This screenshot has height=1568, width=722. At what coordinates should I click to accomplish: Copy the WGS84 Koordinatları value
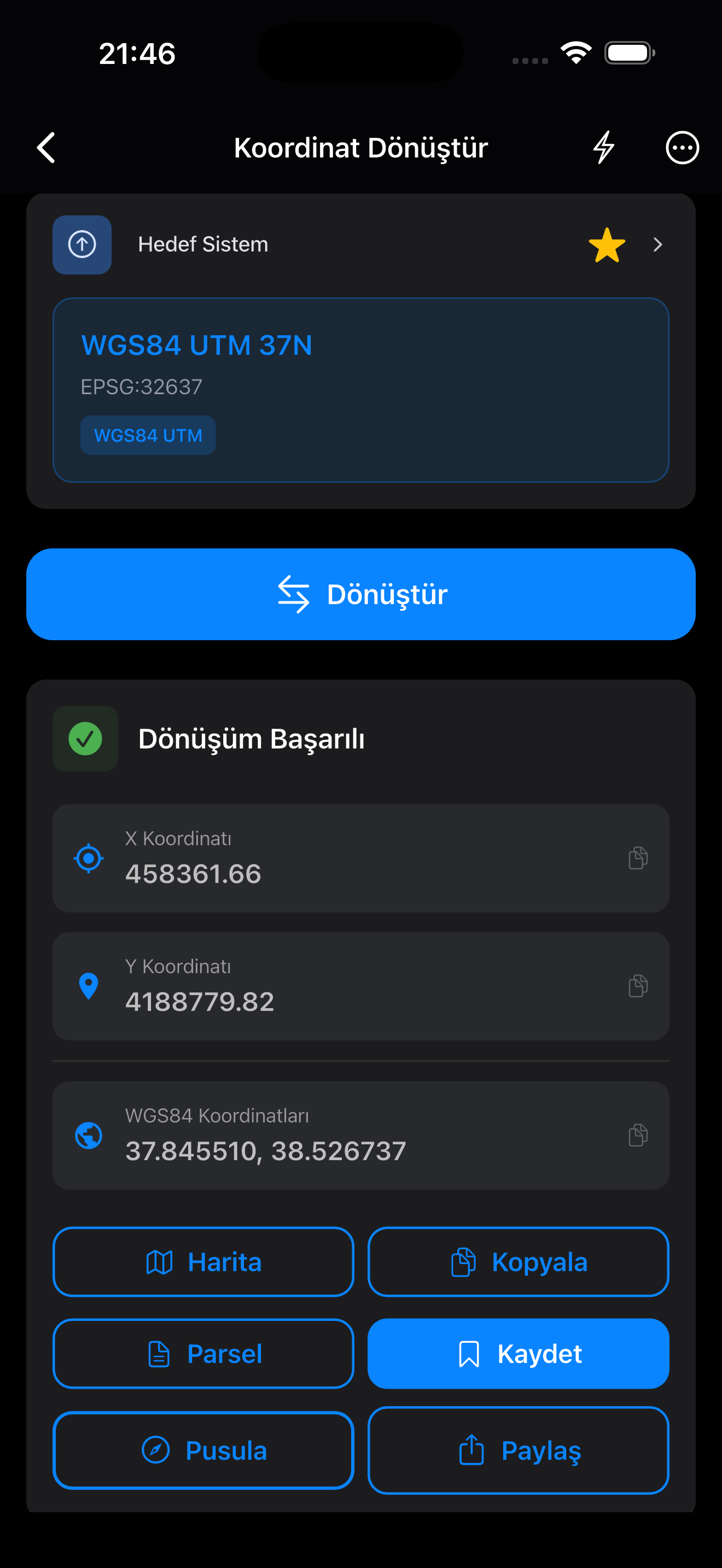pyautogui.click(x=637, y=1134)
